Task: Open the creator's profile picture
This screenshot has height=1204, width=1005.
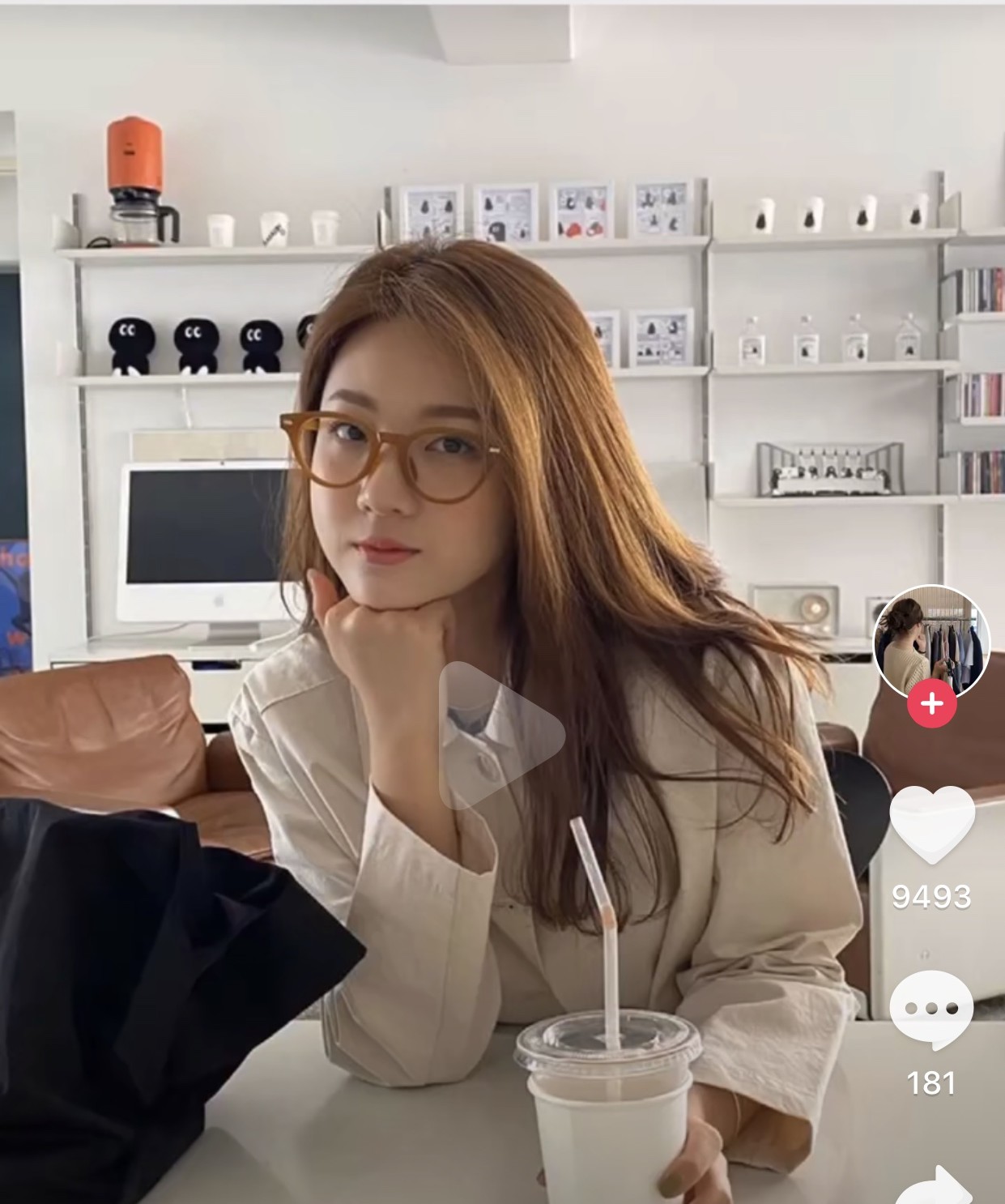Action: click(x=931, y=639)
